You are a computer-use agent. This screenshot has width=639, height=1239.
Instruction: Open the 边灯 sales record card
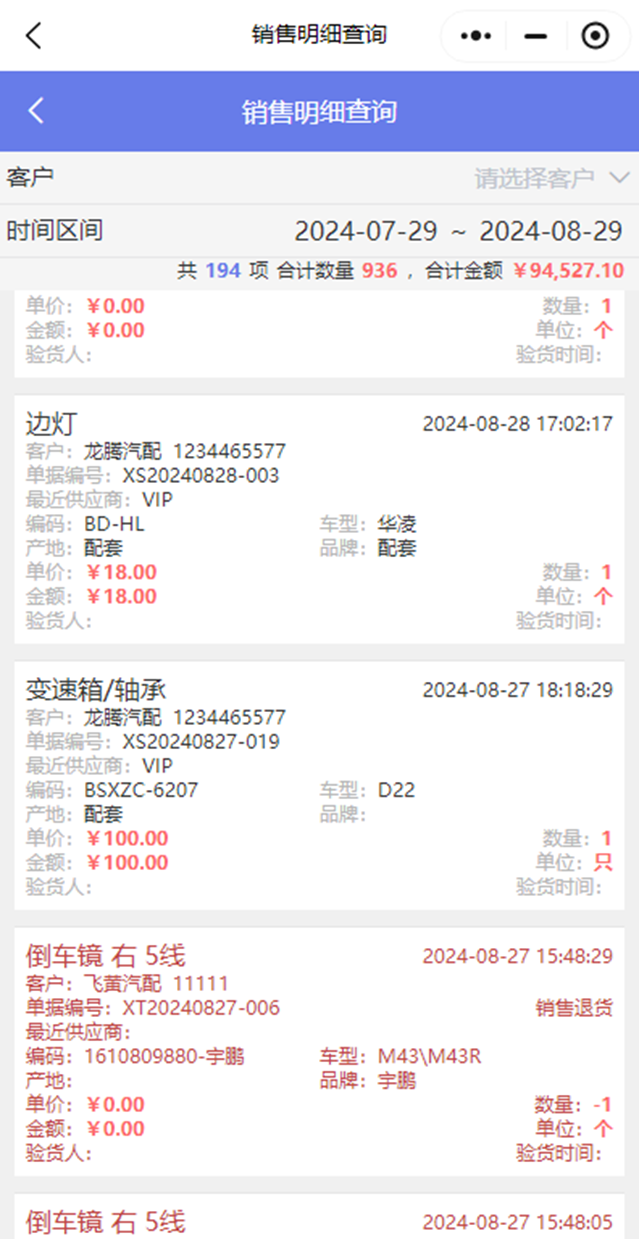click(x=319, y=519)
